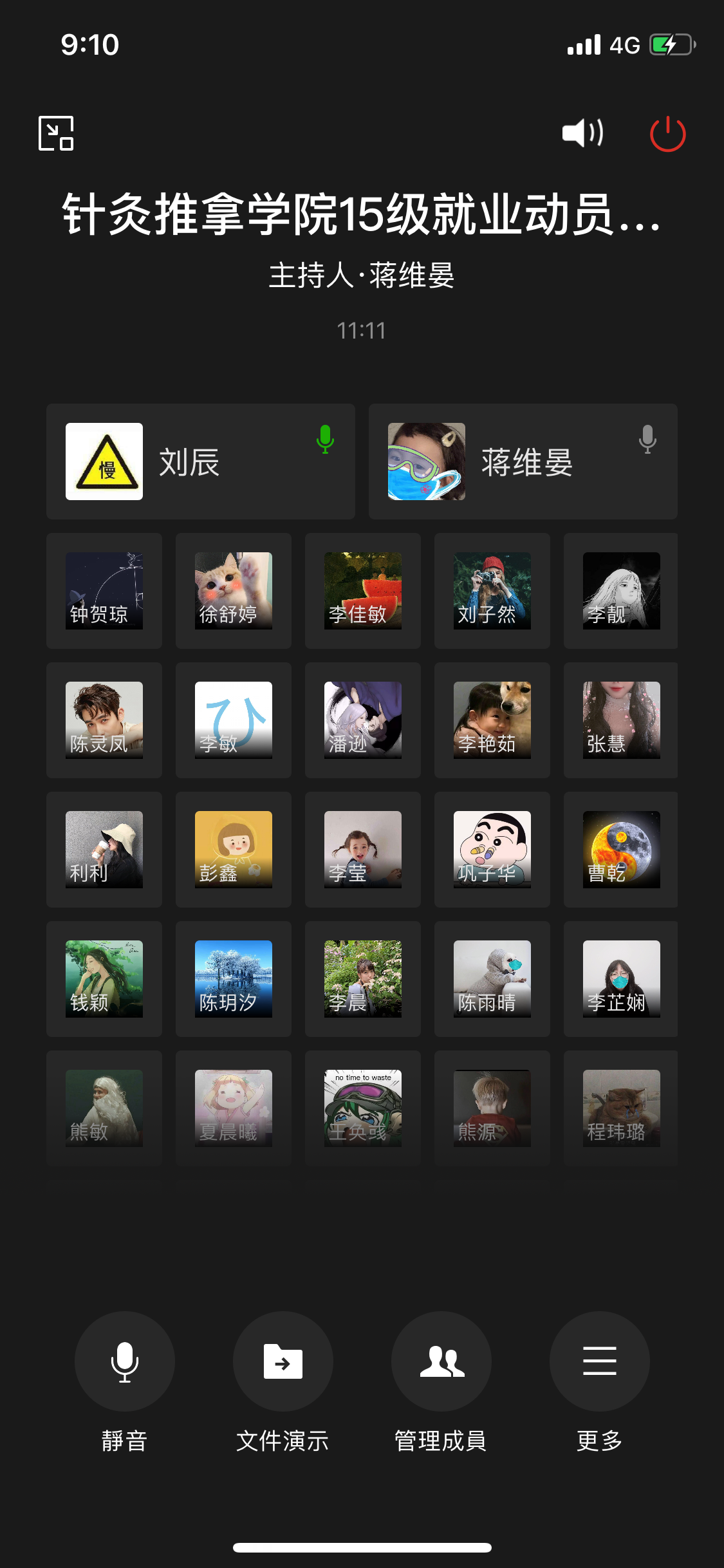Tap participant 曹乾
This screenshot has height=1568, width=724.
(621, 849)
